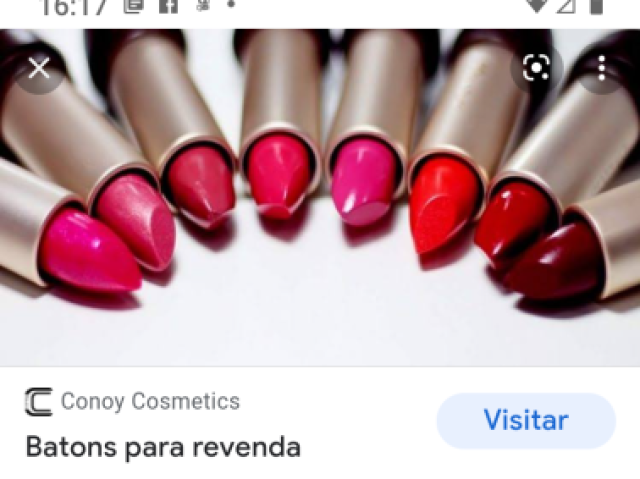Open Batons para revenda page title
Screen dimensions: 640x479
tap(163, 446)
